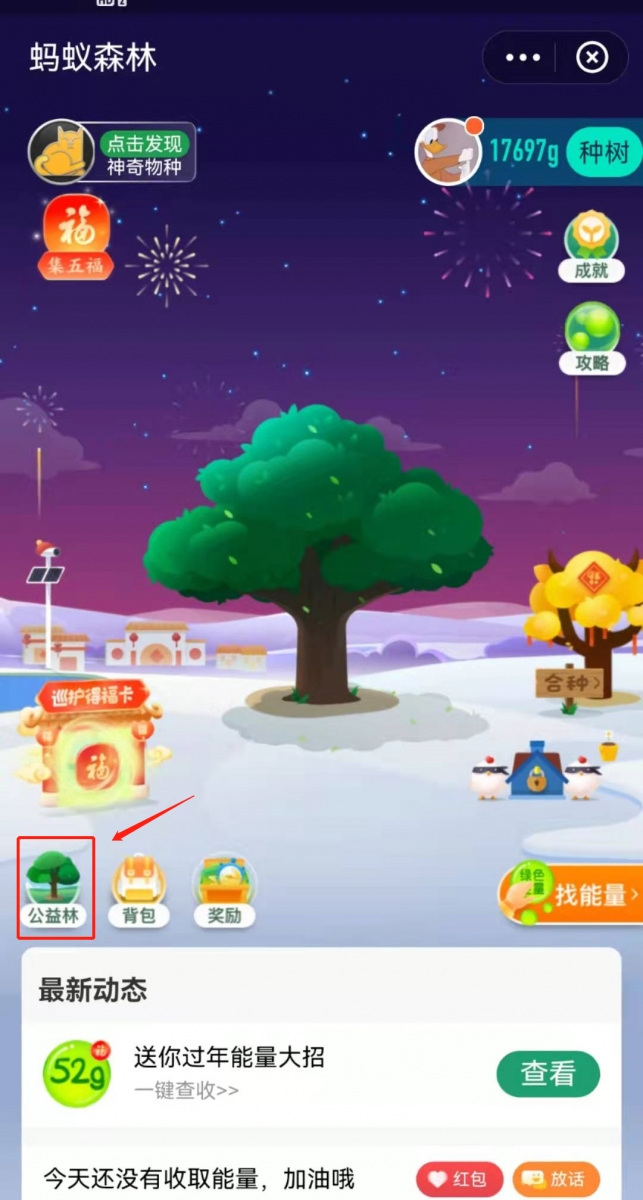Viewport: 643px width, 1200px height.
Task: Tap the 点击发现 神奇物种 banner
Action: click(112, 154)
